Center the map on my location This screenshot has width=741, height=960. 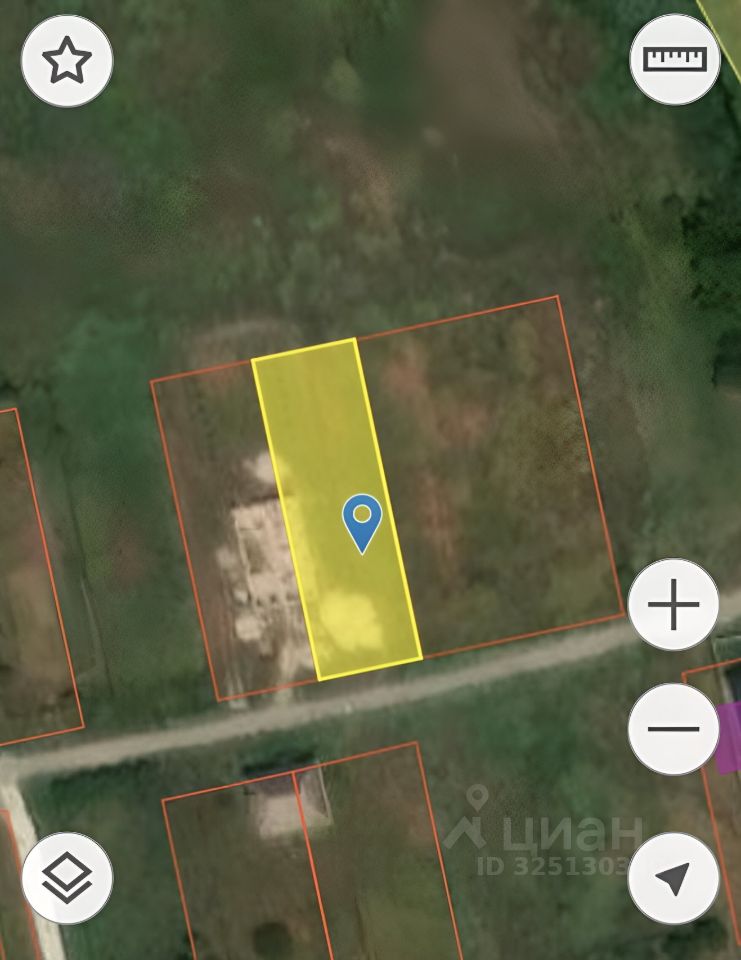coord(674,878)
